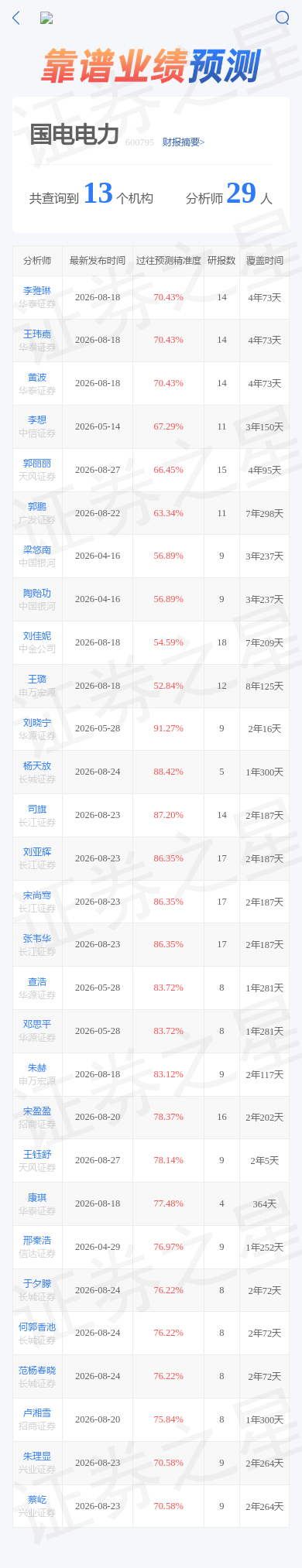This screenshot has height=1568, width=302.
Task: Select analyst 卢湘雪
Action: 37,1413
